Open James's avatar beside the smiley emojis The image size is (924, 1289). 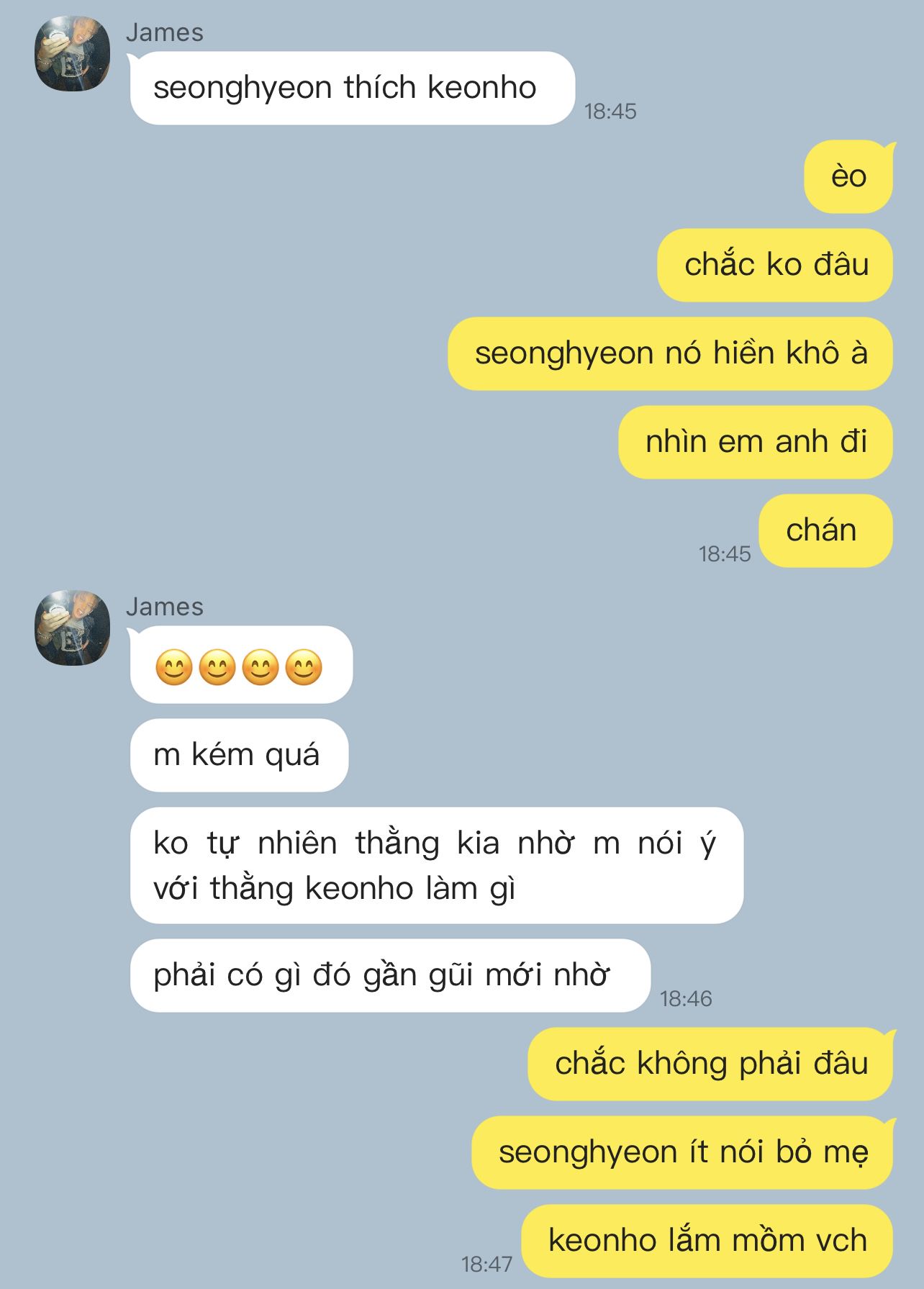(x=73, y=628)
